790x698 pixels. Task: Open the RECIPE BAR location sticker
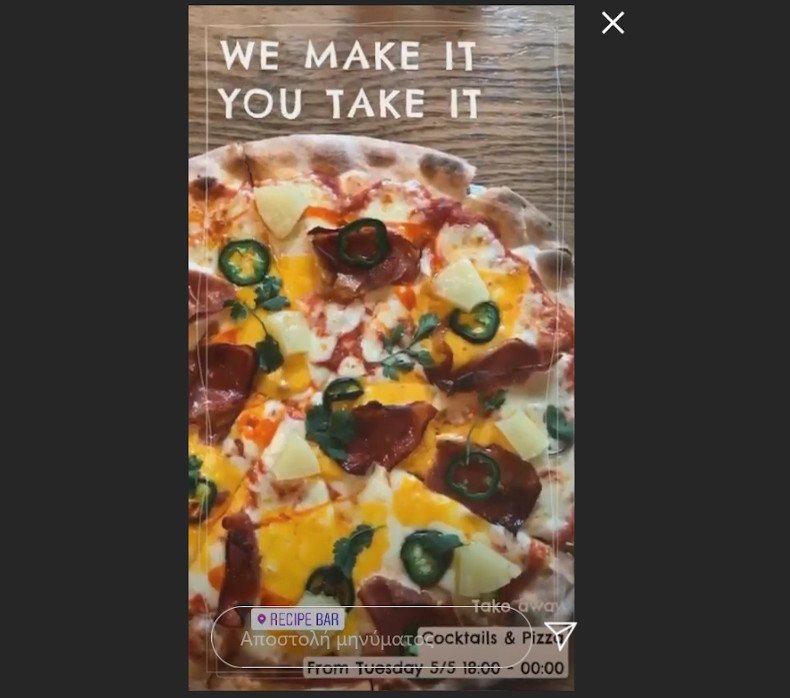[x=297, y=619]
